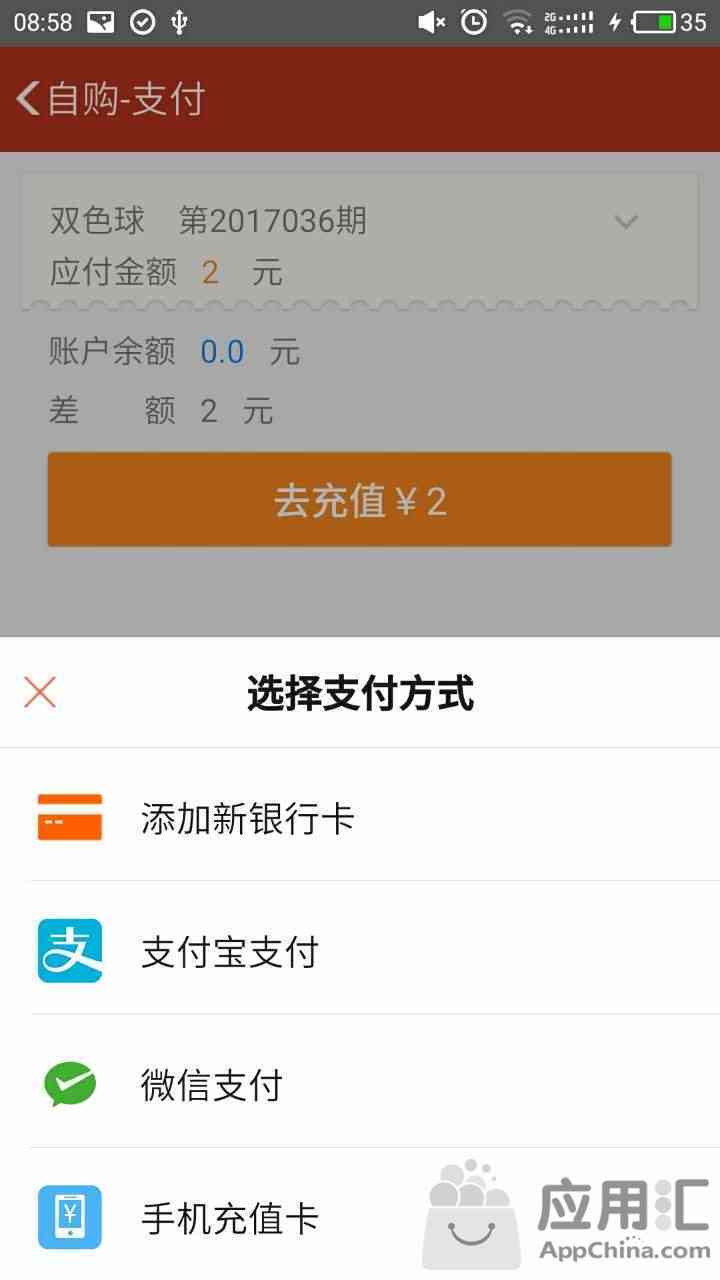
Task: Go back from 自购-支付 page
Action: (x=28, y=99)
